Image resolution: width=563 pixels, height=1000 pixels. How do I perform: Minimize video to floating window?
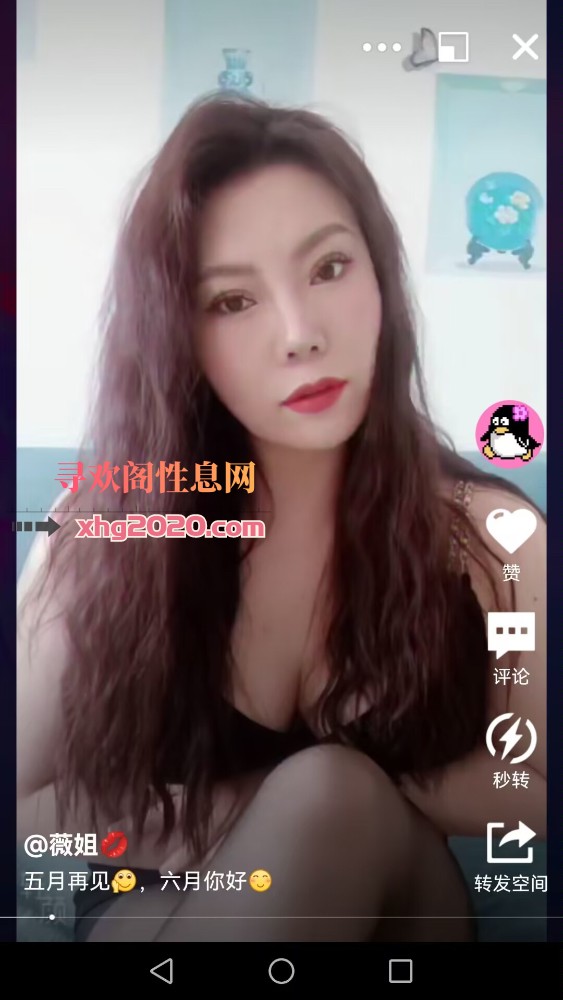453,47
